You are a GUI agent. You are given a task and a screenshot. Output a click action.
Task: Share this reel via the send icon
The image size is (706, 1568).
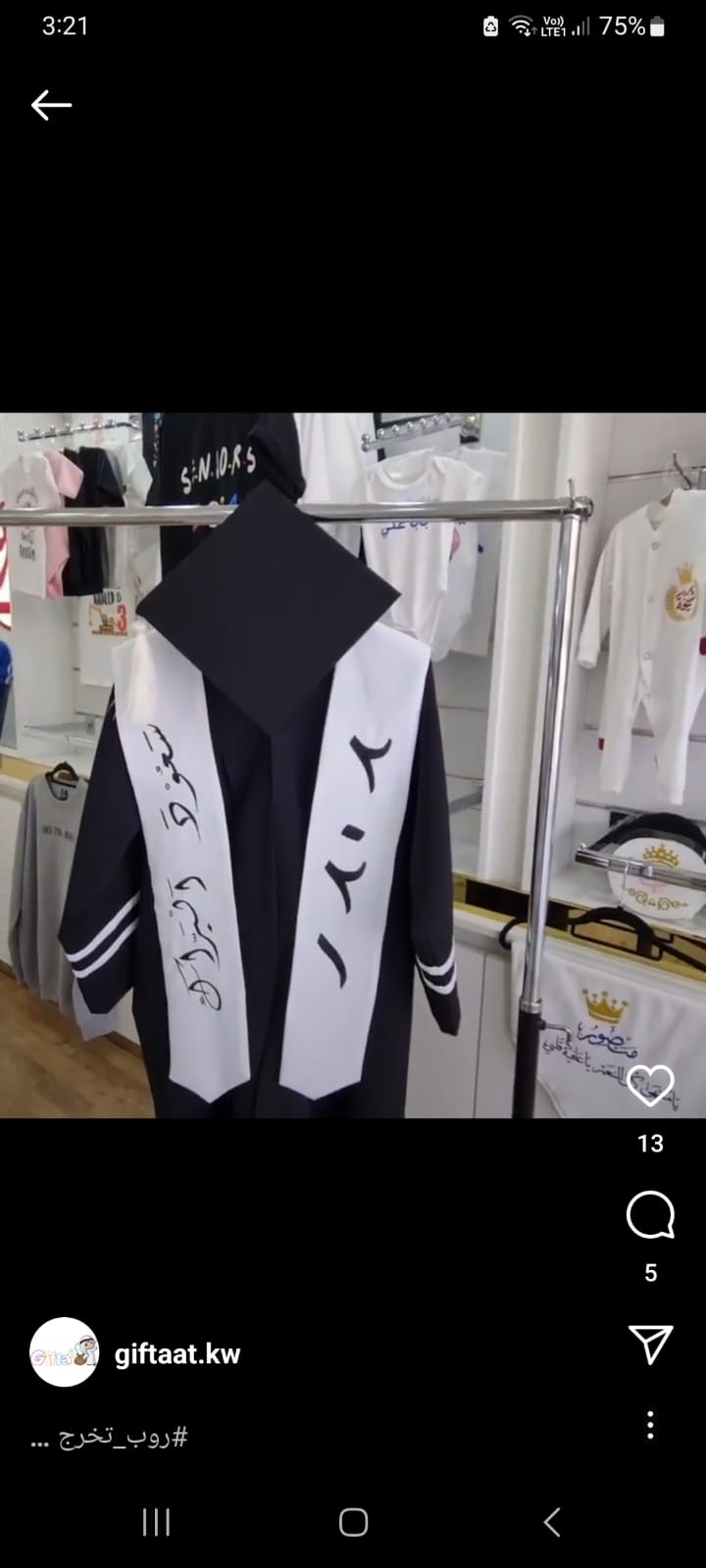coord(650,1346)
